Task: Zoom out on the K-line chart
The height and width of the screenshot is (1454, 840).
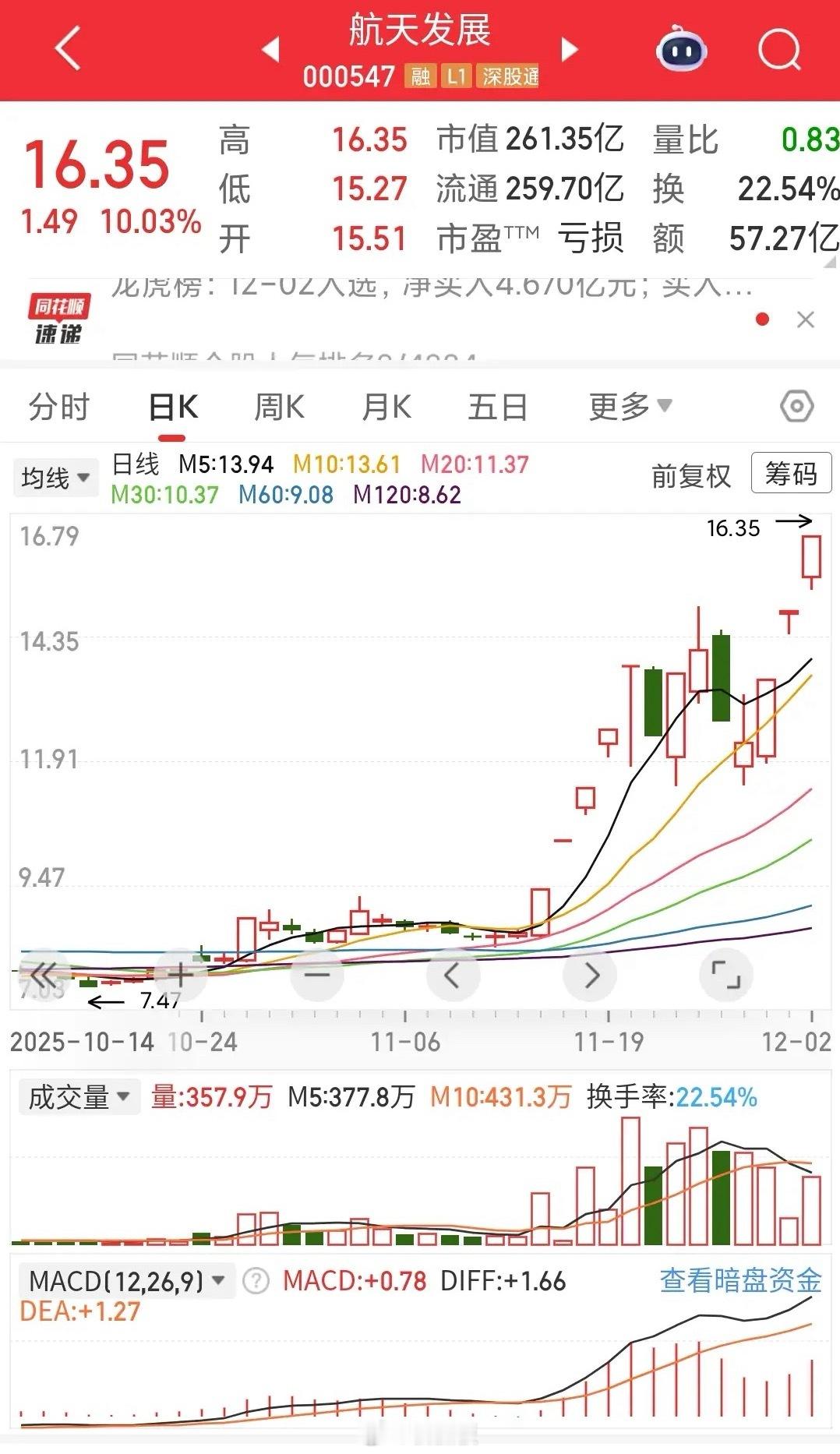Action: (315, 974)
